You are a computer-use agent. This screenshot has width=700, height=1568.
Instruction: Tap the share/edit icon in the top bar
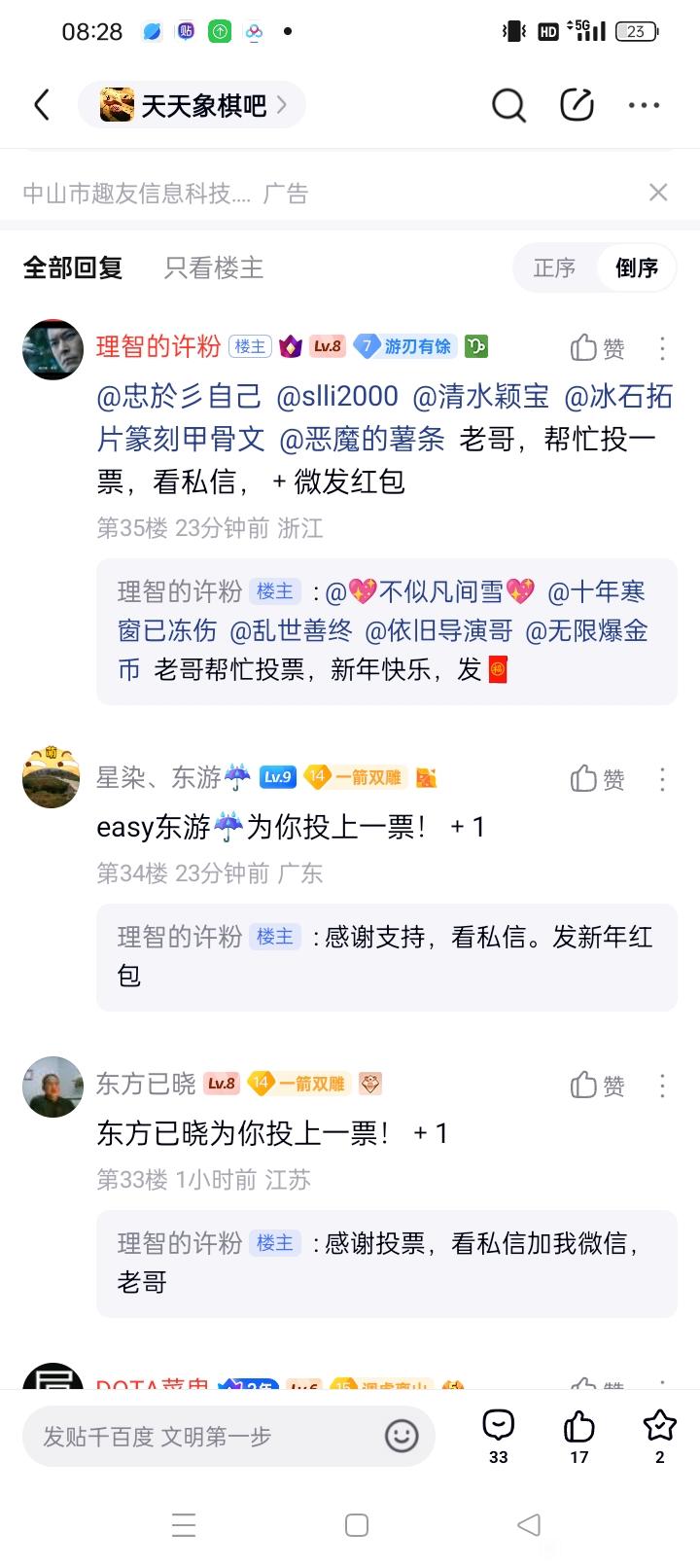(x=577, y=105)
